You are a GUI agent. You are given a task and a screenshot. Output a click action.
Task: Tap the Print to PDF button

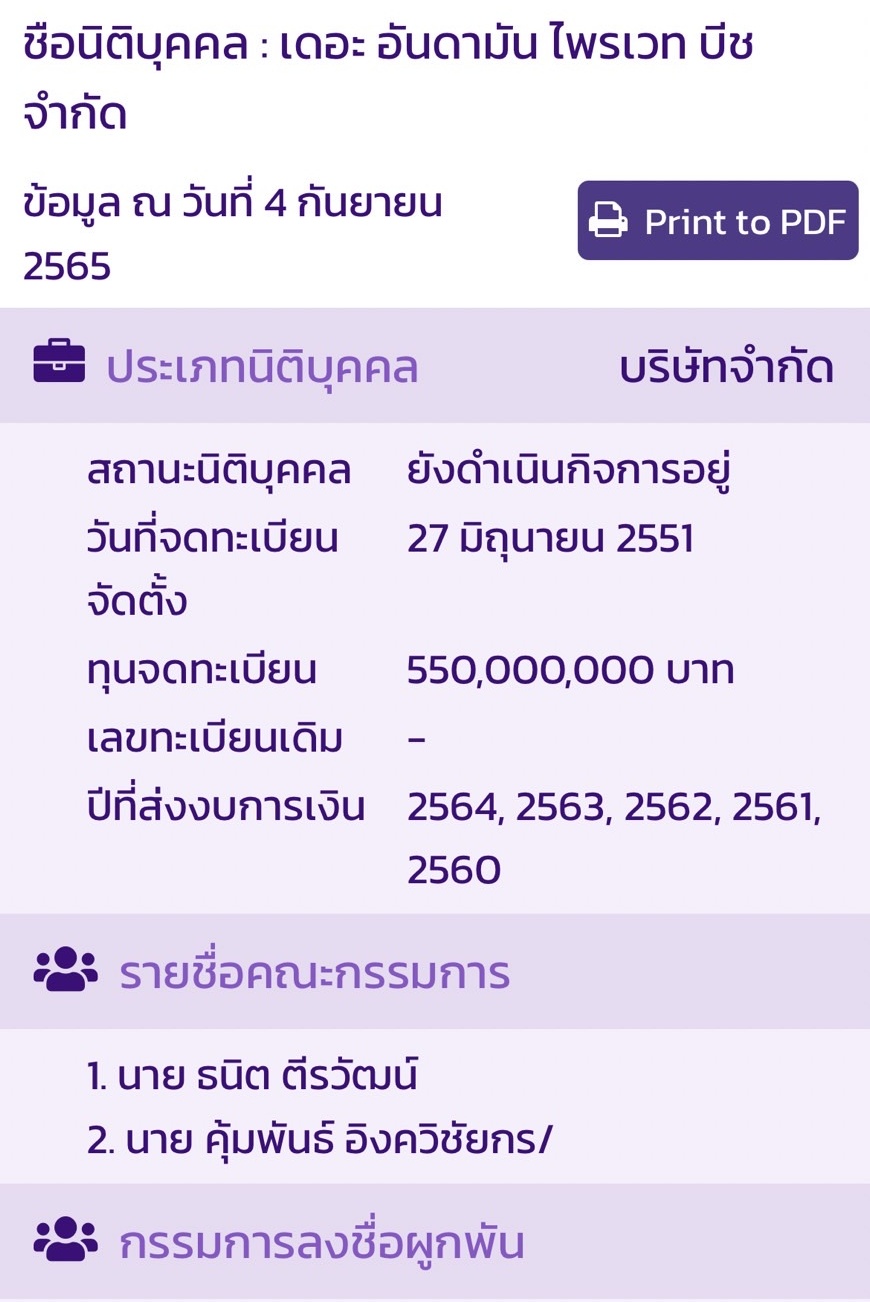[x=717, y=221]
